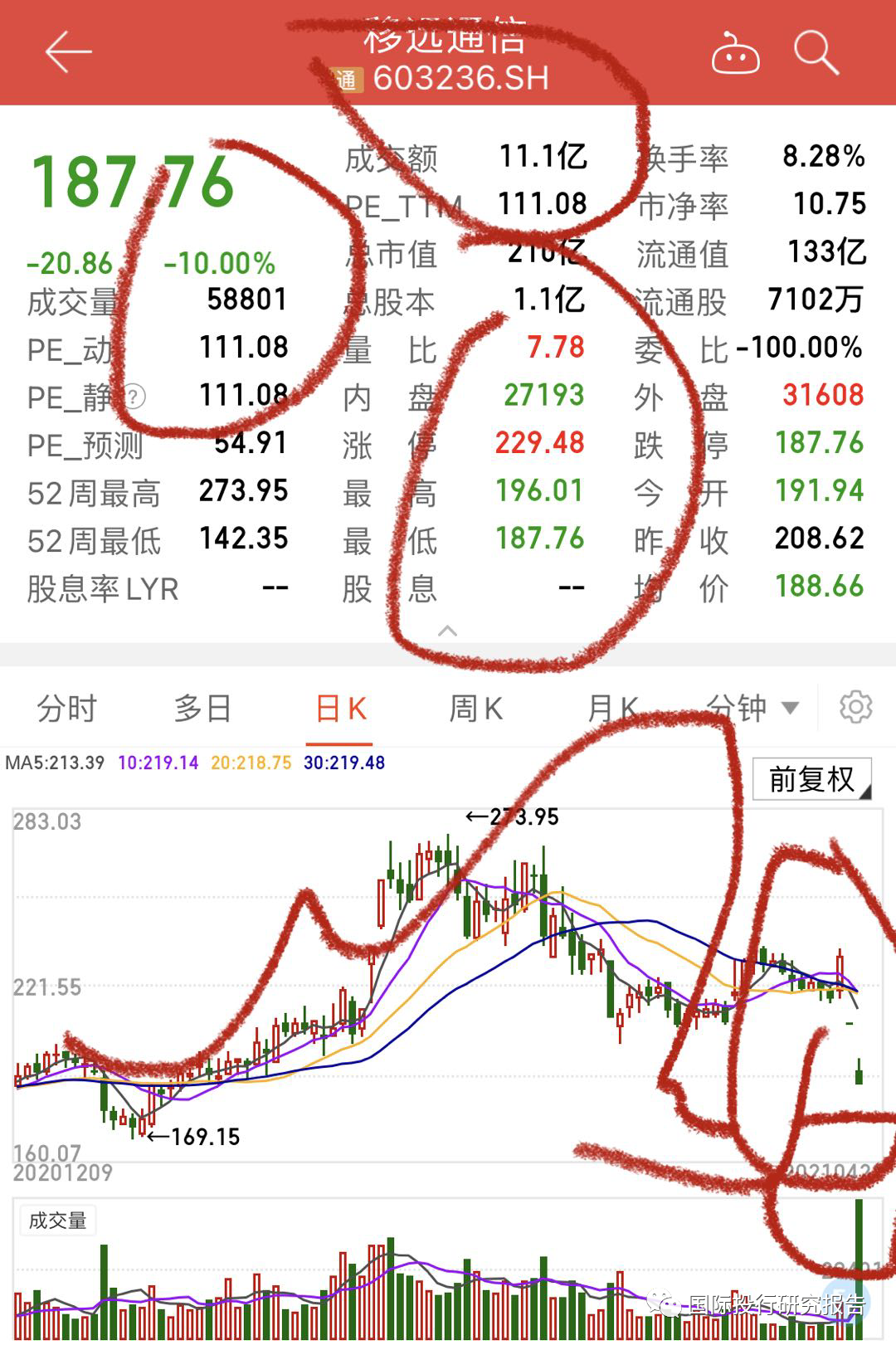Open the 分钟 interval dropdown
The image size is (896, 1345).
tap(752, 709)
